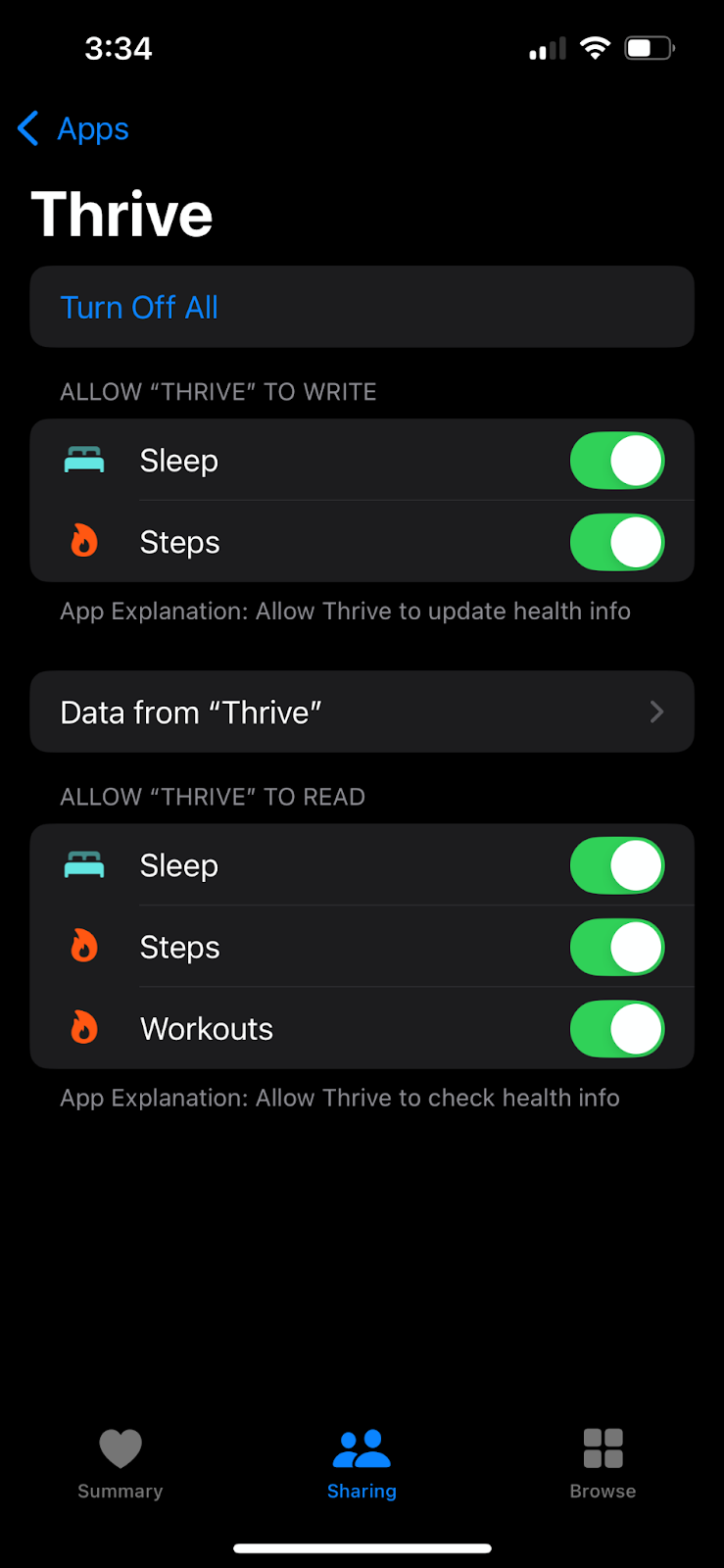Screen dimensions: 724x1568
Task: Disable the Workouts read toggle
Action: (616, 1028)
